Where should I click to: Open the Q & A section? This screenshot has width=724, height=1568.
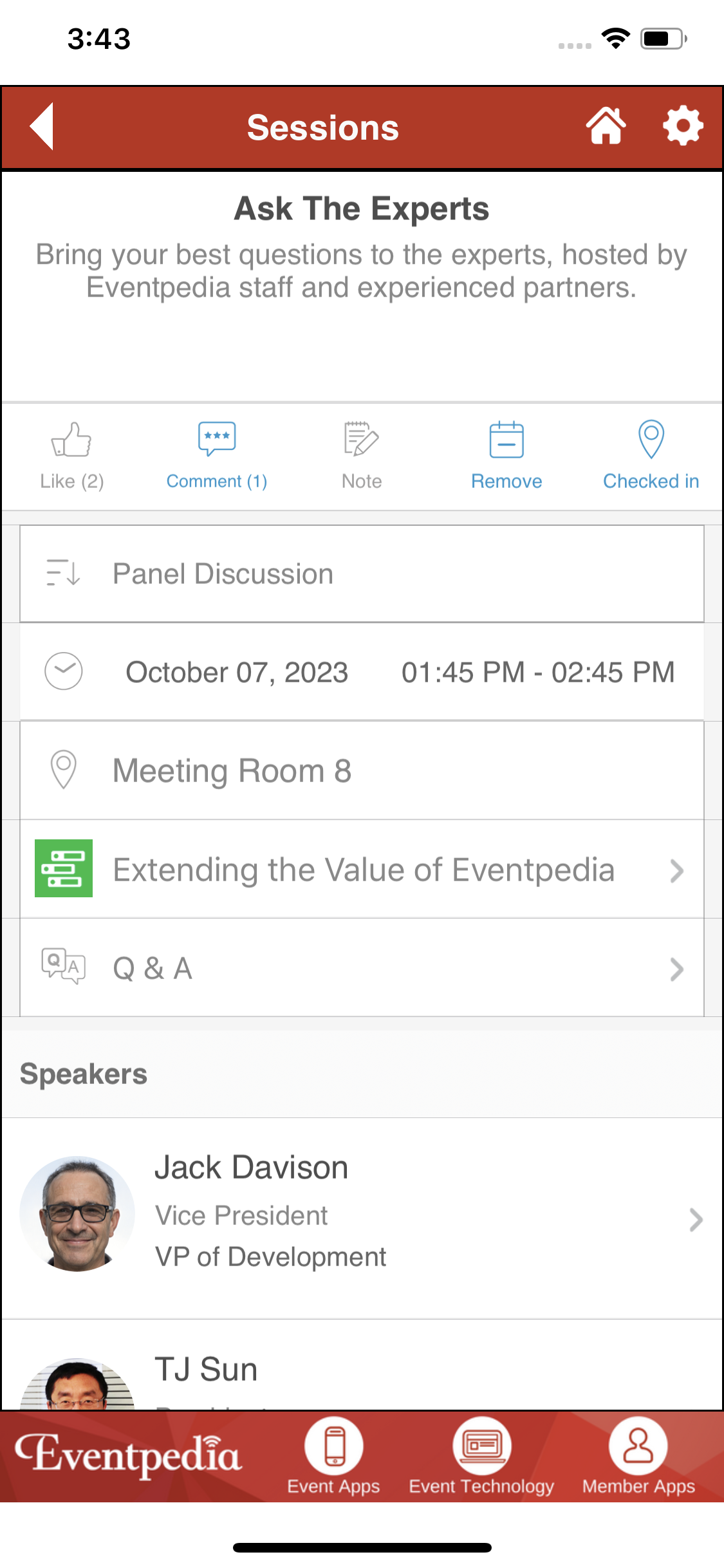[x=362, y=968]
